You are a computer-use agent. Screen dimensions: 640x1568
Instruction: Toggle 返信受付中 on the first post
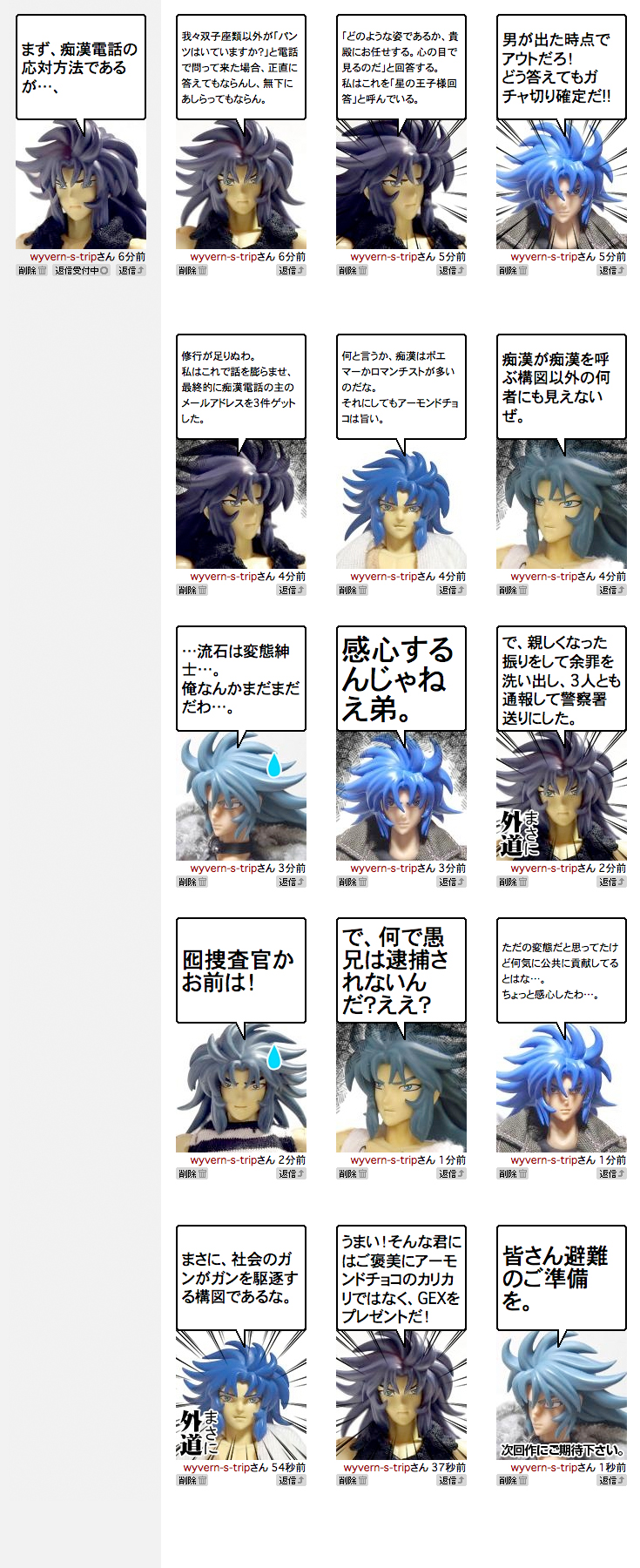(81, 271)
